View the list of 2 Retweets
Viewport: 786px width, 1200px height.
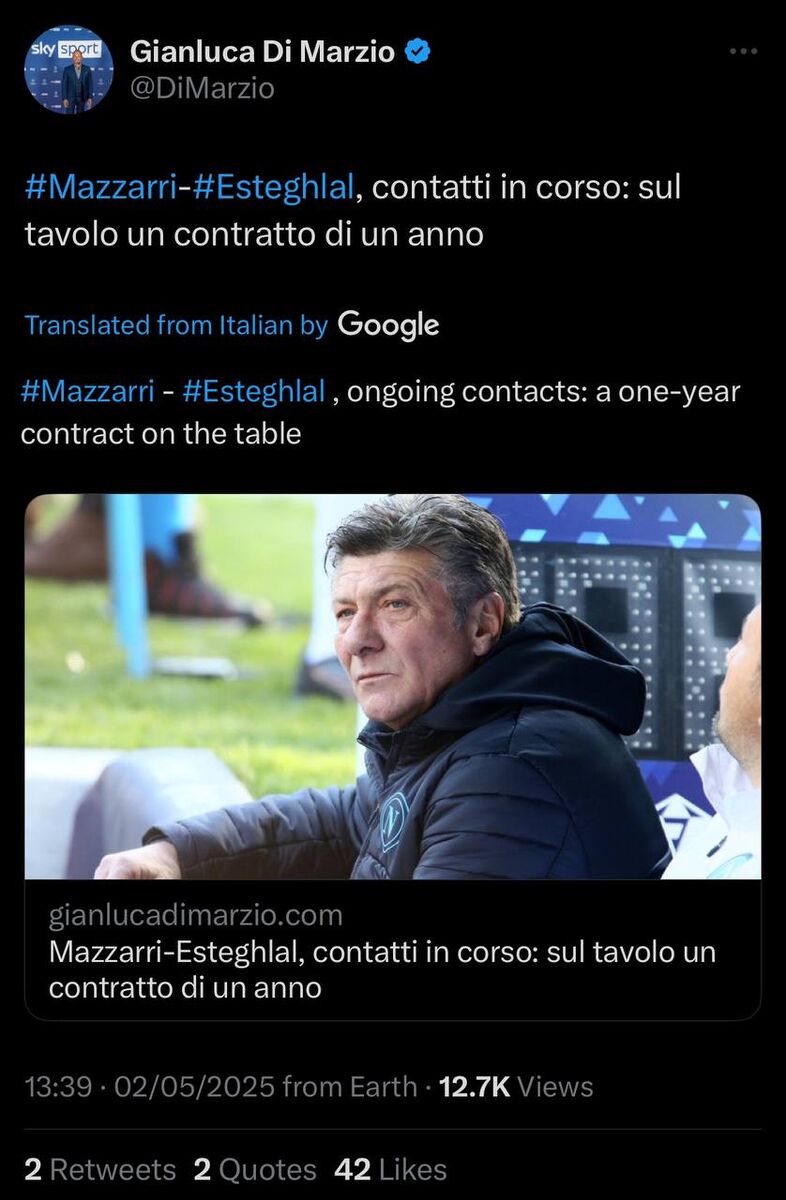pos(99,1169)
